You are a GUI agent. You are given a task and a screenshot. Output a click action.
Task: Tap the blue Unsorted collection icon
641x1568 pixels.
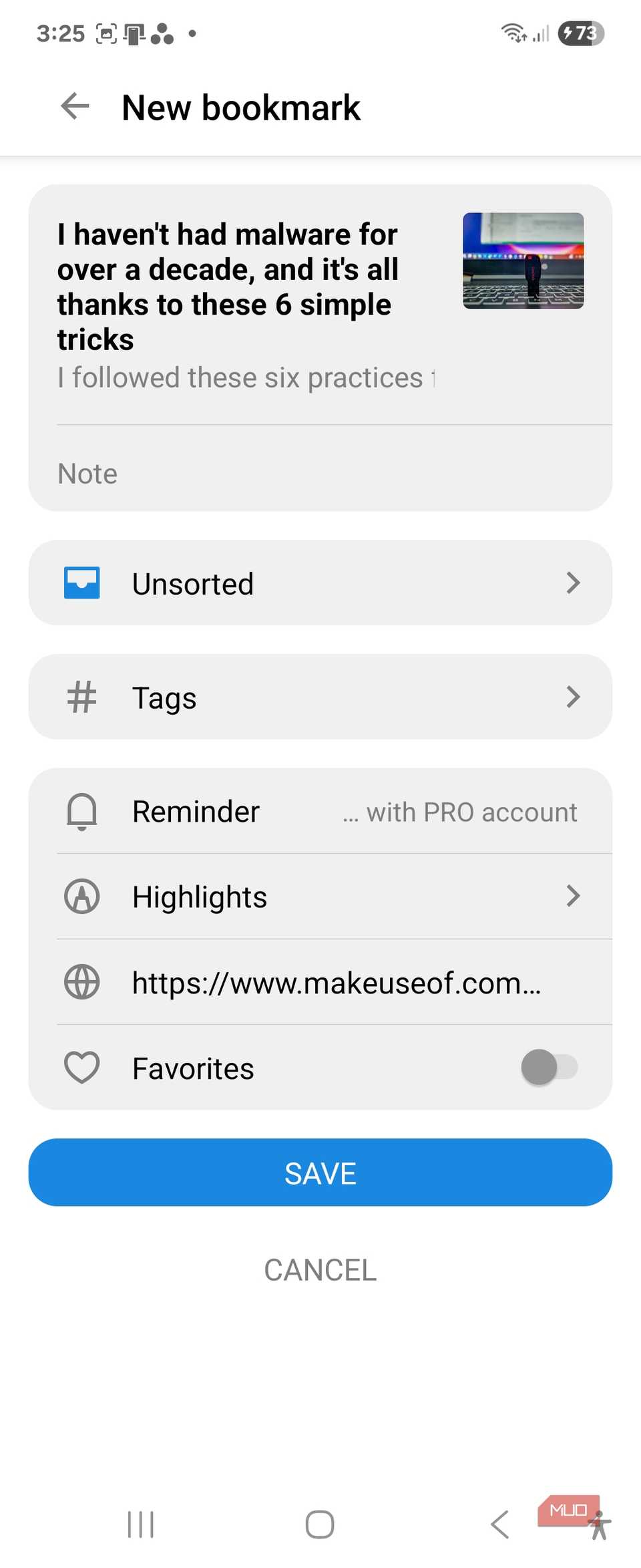81,583
